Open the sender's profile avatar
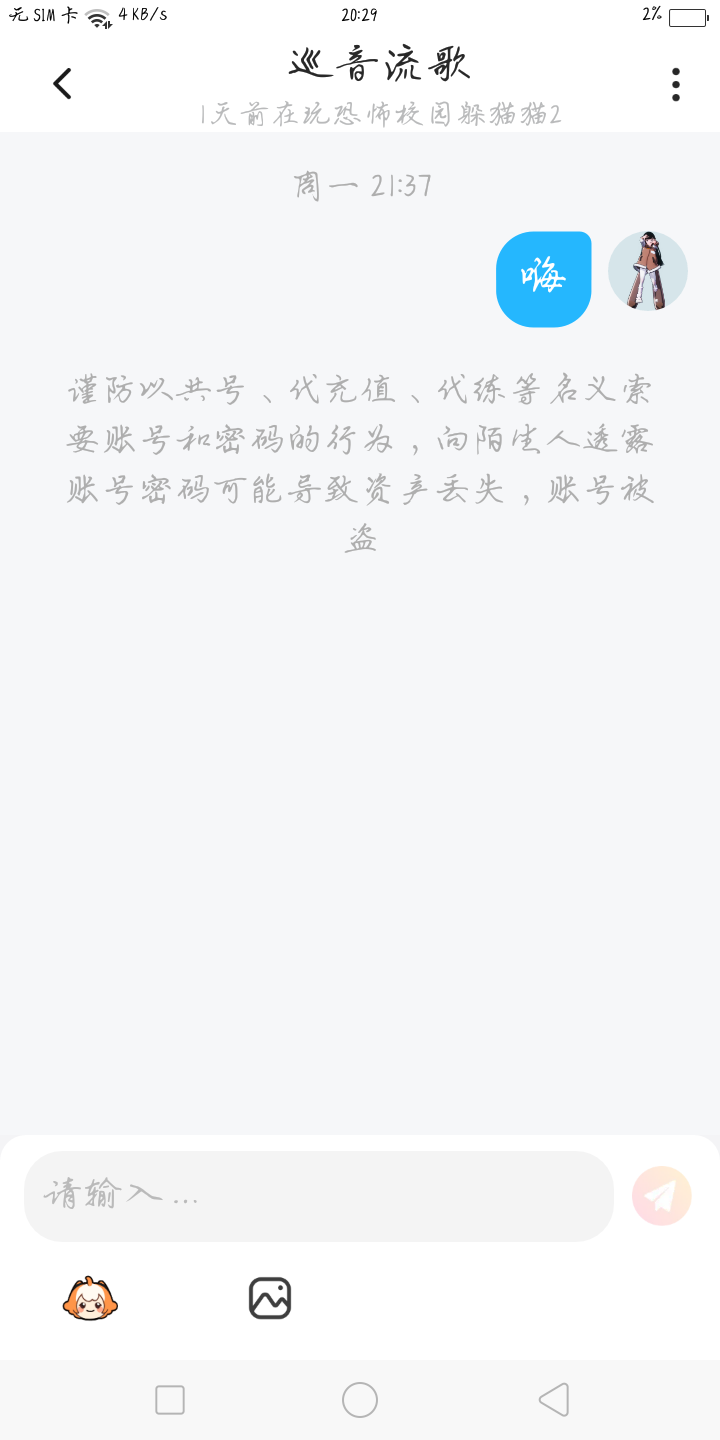 point(648,271)
